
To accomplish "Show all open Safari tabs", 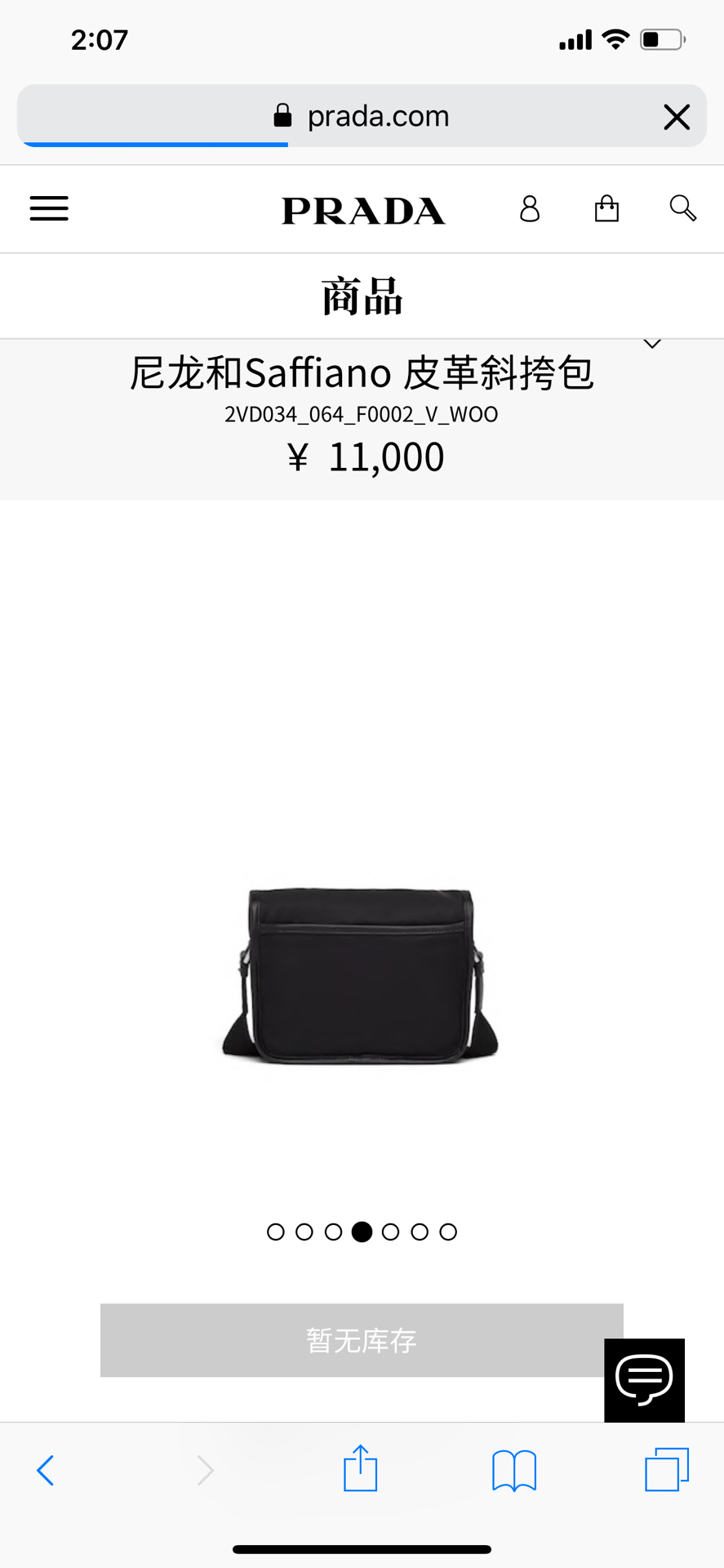I will point(667,1469).
